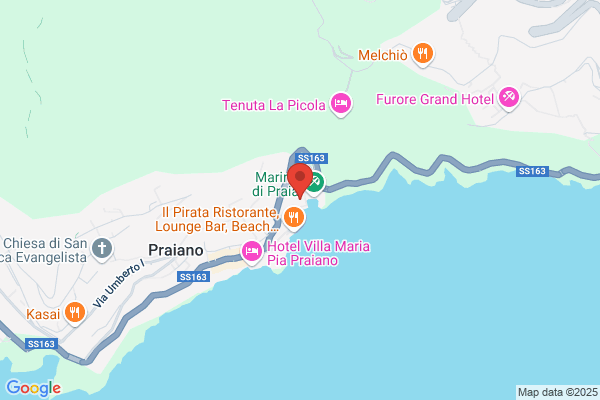Open Chiesa di San Luca Evangelista marker

point(102,249)
